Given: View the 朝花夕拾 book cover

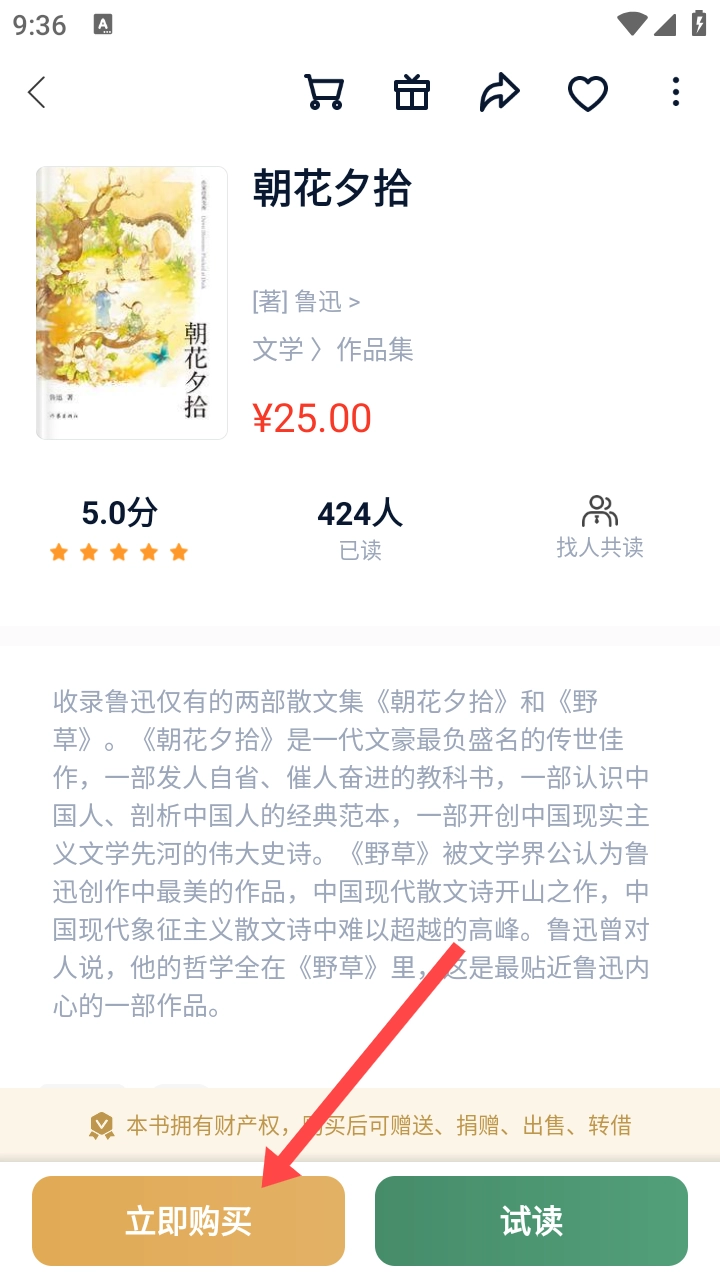Looking at the screenshot, I should click(132, 303).
